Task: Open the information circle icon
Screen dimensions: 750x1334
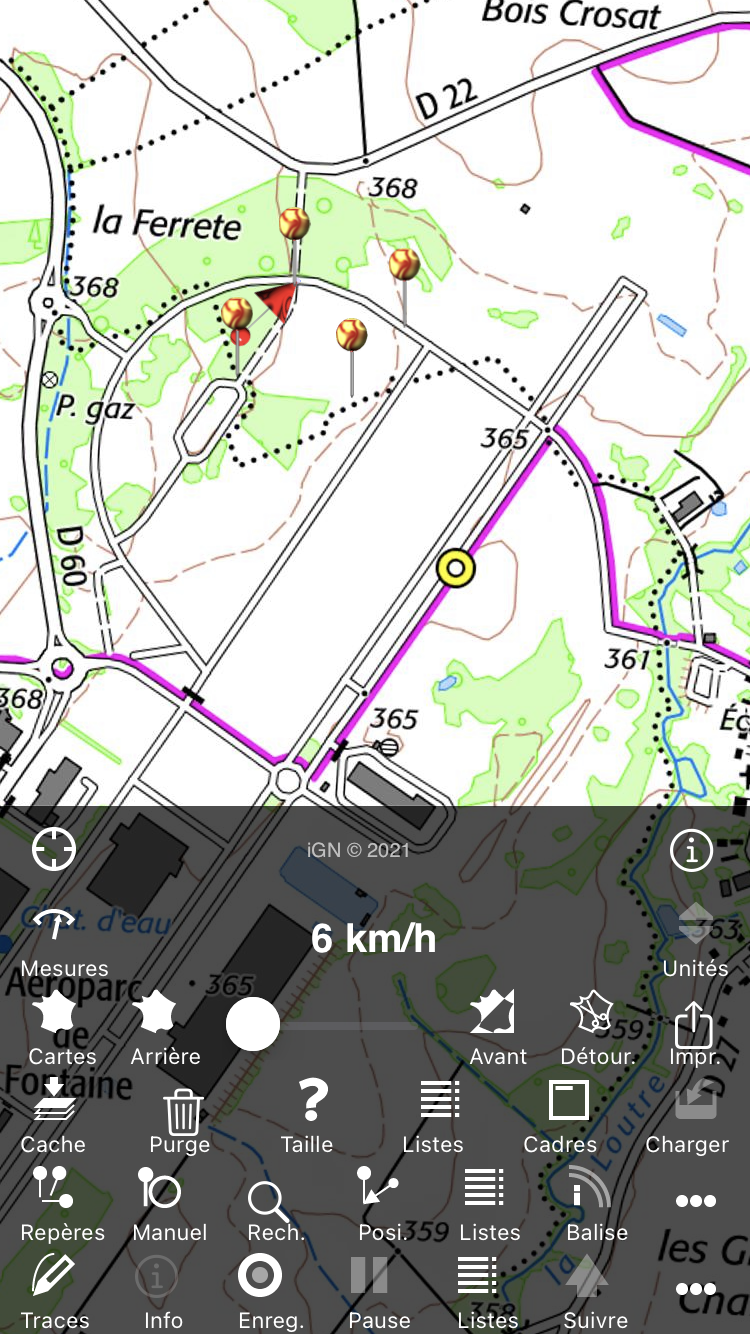Action: (x=691, y=851)
